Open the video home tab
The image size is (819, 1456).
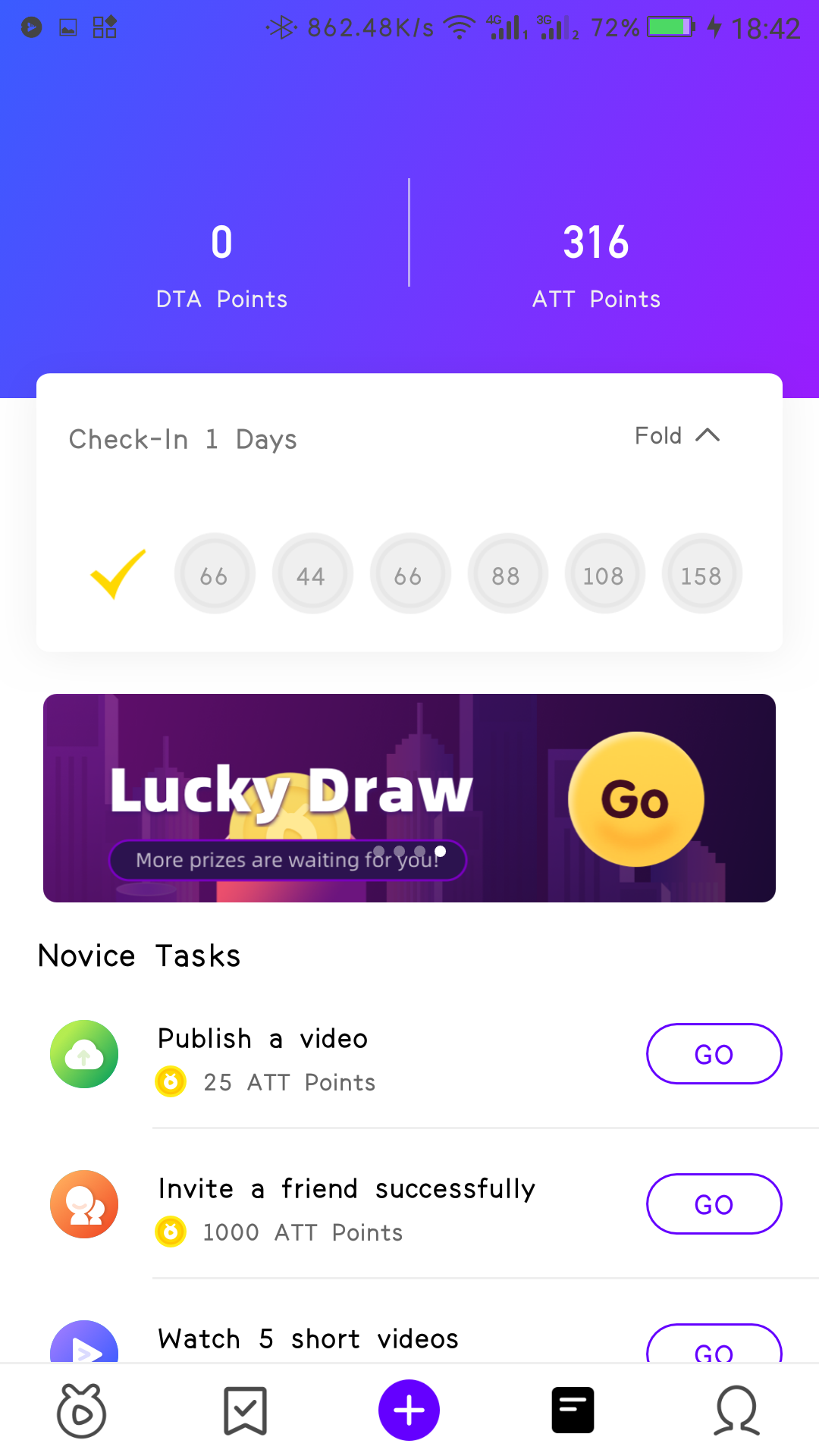coord(82,1410)
